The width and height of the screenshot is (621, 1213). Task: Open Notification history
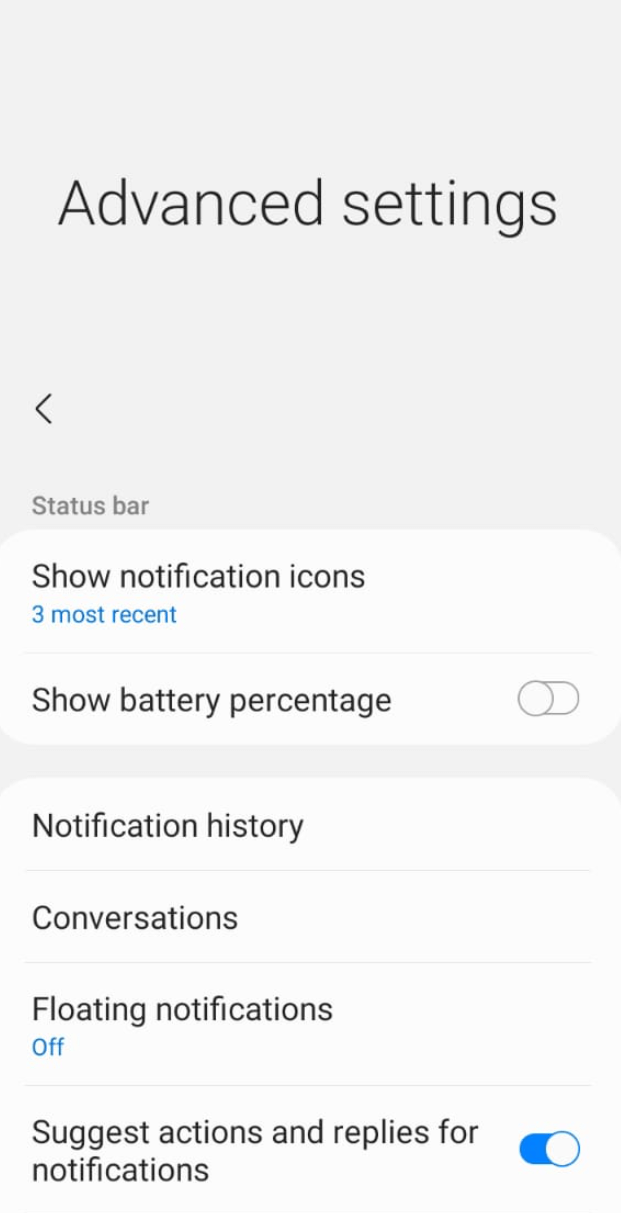168,826
